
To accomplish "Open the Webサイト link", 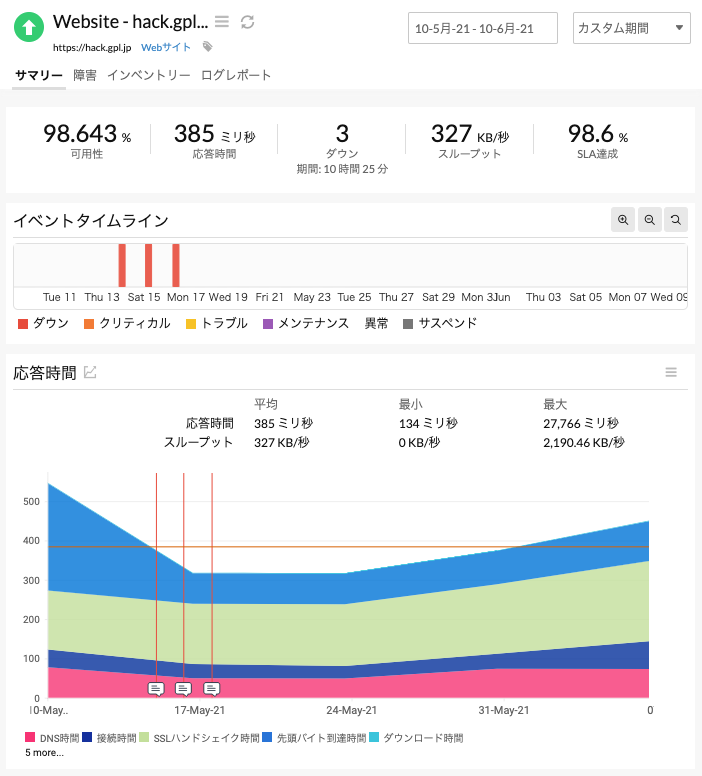I will tap(166, 47).
